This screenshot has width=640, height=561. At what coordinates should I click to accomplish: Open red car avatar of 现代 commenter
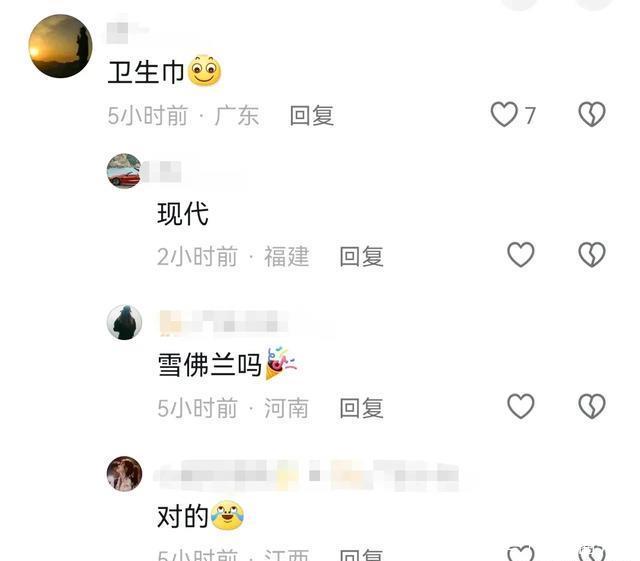point(124,171)
